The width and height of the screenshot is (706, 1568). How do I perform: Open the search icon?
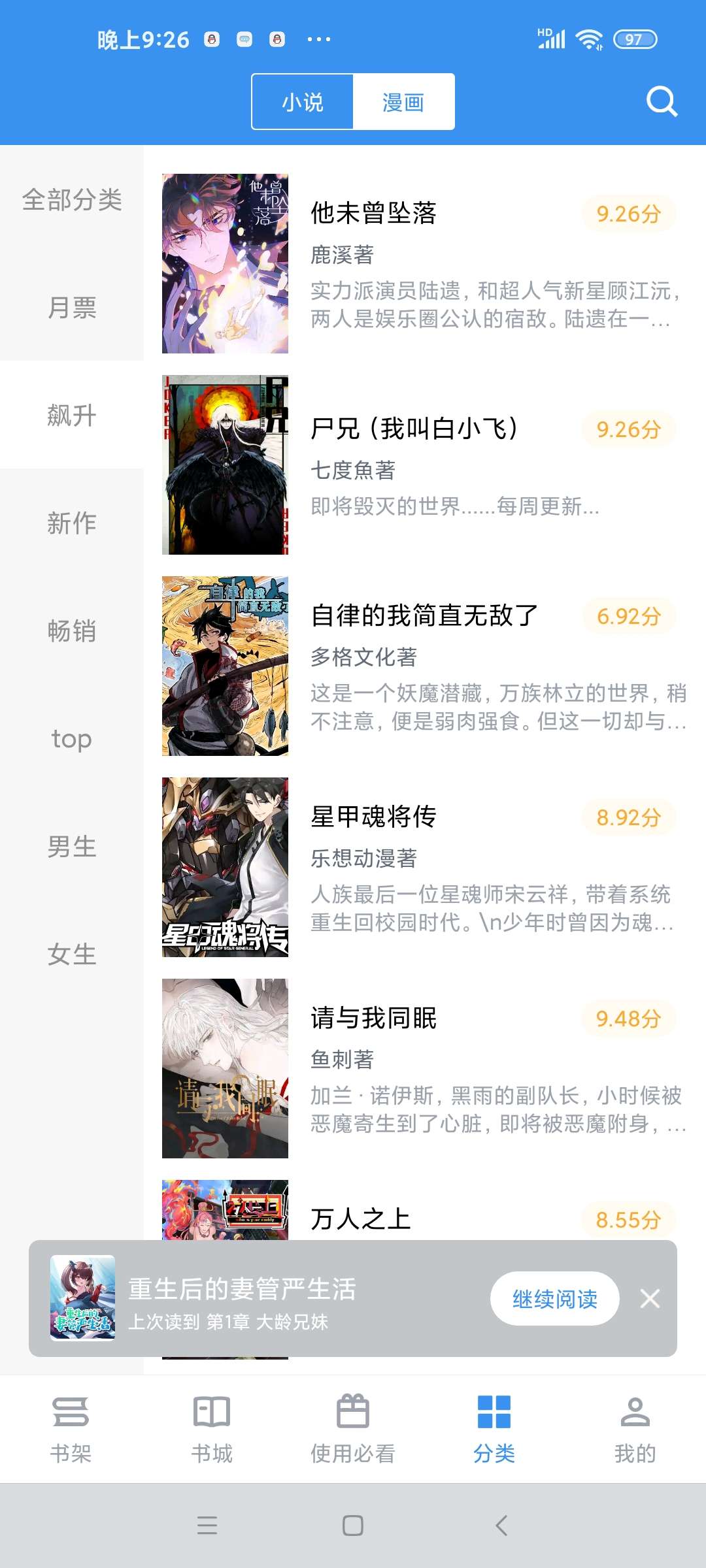click(662, 101)
